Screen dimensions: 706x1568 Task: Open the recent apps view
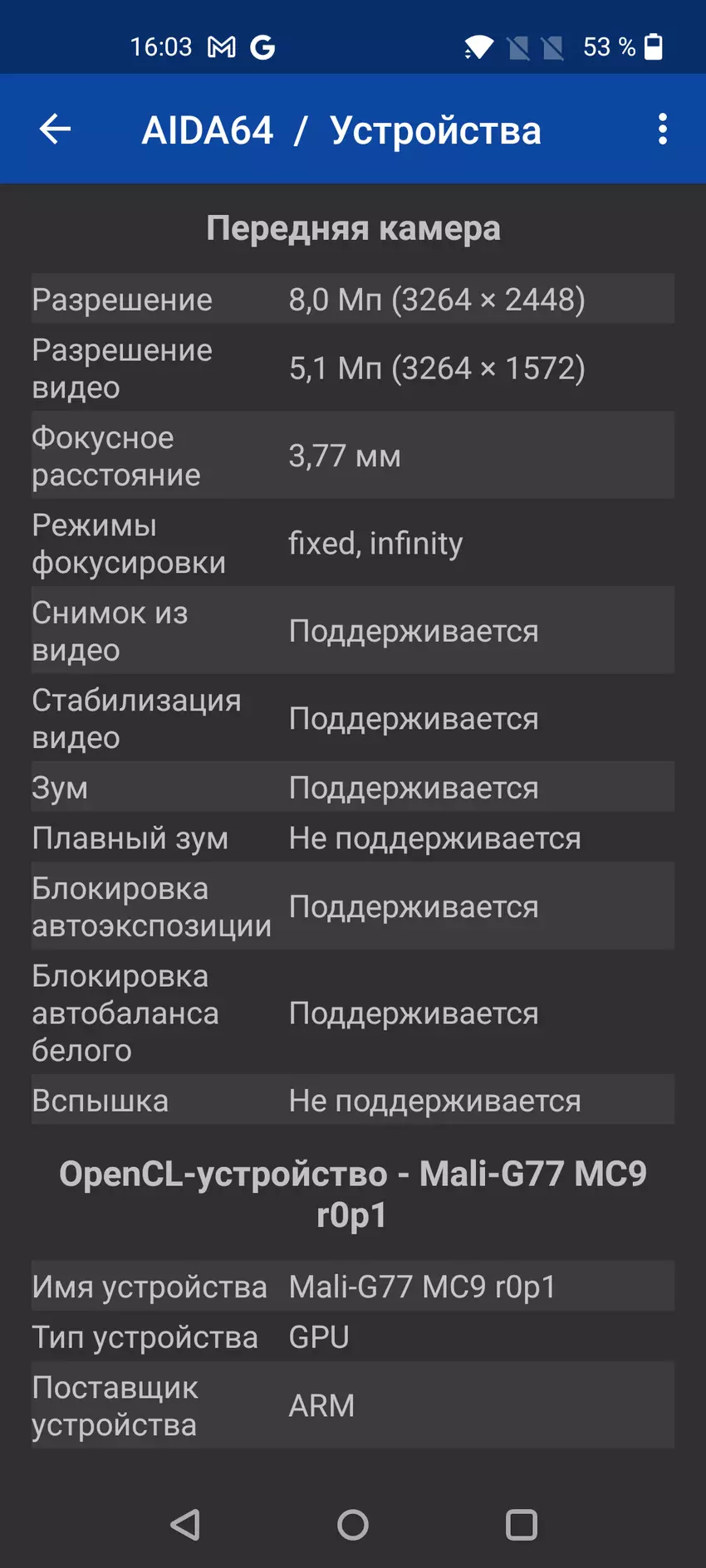click(521, 1525)
